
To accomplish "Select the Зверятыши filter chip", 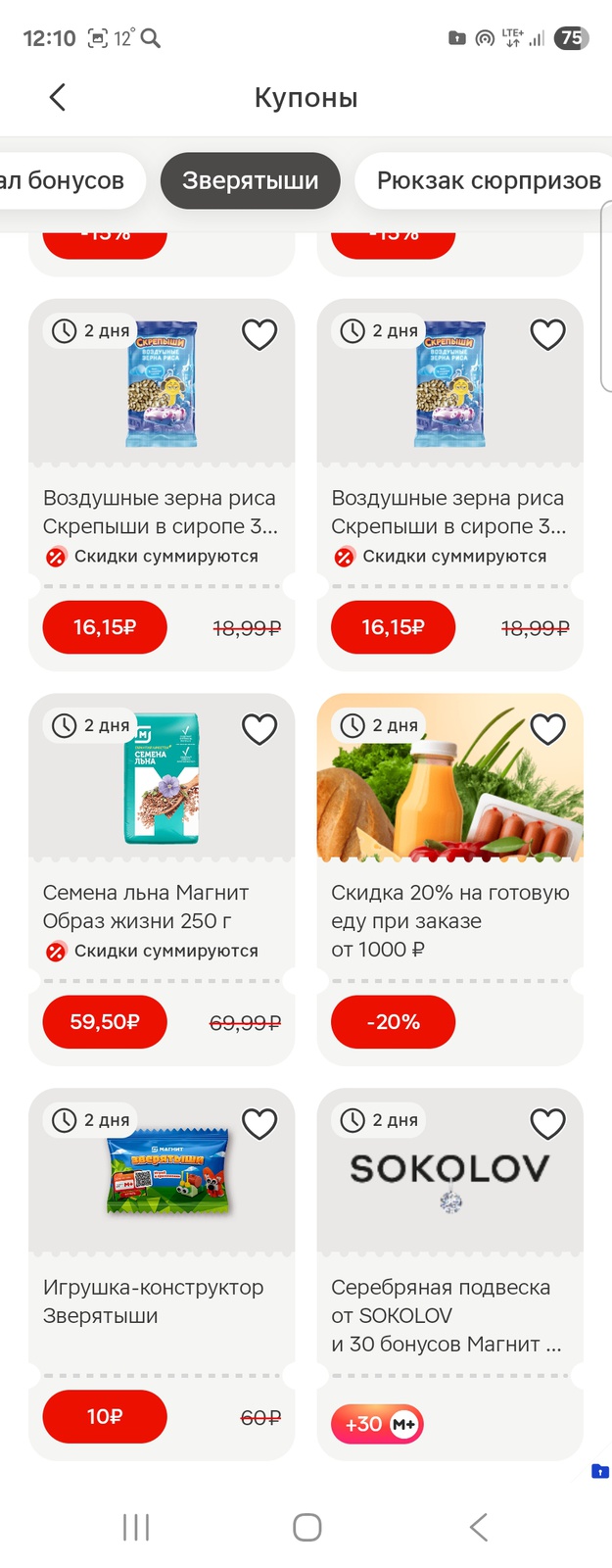I will click(x=250, y=180).
